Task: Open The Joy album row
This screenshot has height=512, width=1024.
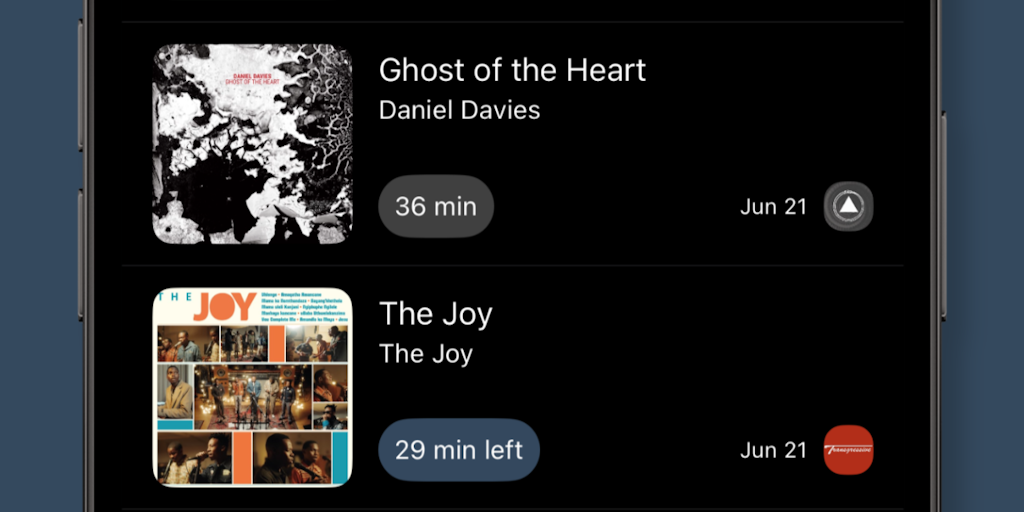Action: [x=436, y=314]
